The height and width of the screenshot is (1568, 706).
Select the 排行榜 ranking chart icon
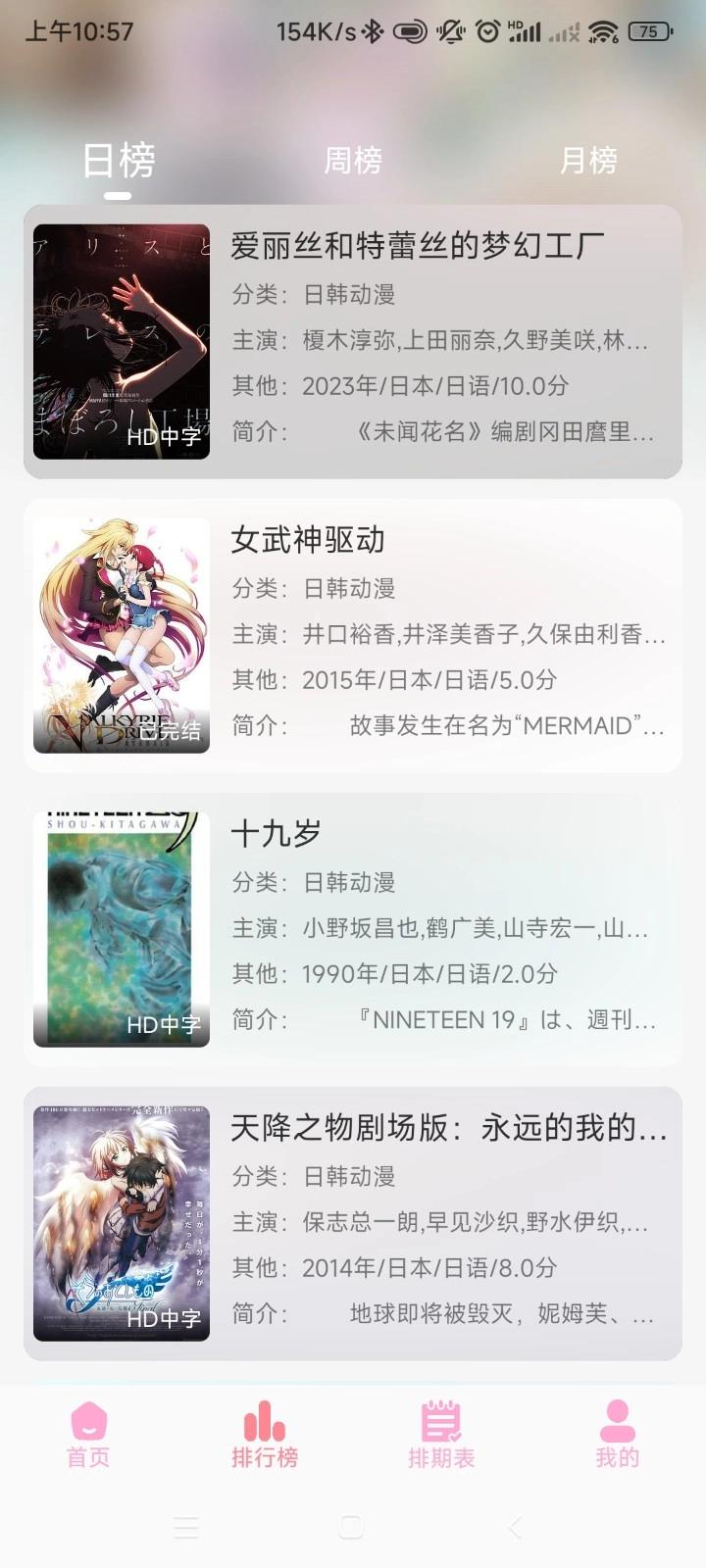tap(263, 1433)
